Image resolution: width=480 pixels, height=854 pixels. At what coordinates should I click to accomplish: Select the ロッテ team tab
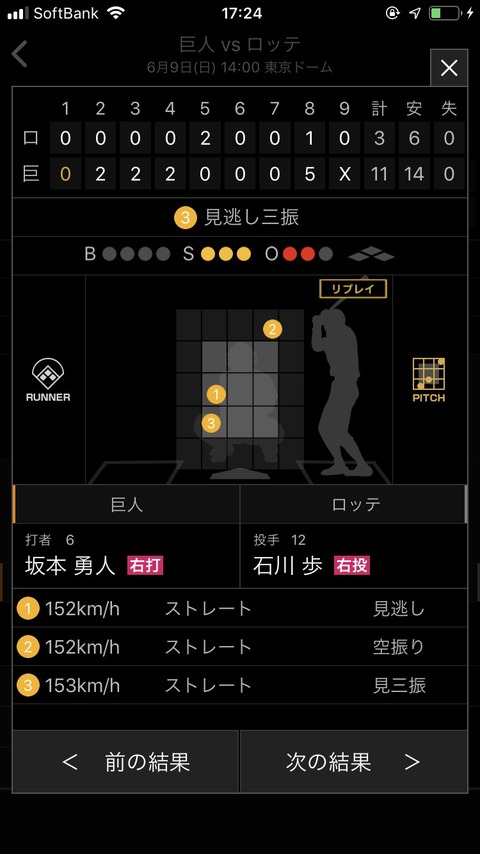[x=354, y=504]
